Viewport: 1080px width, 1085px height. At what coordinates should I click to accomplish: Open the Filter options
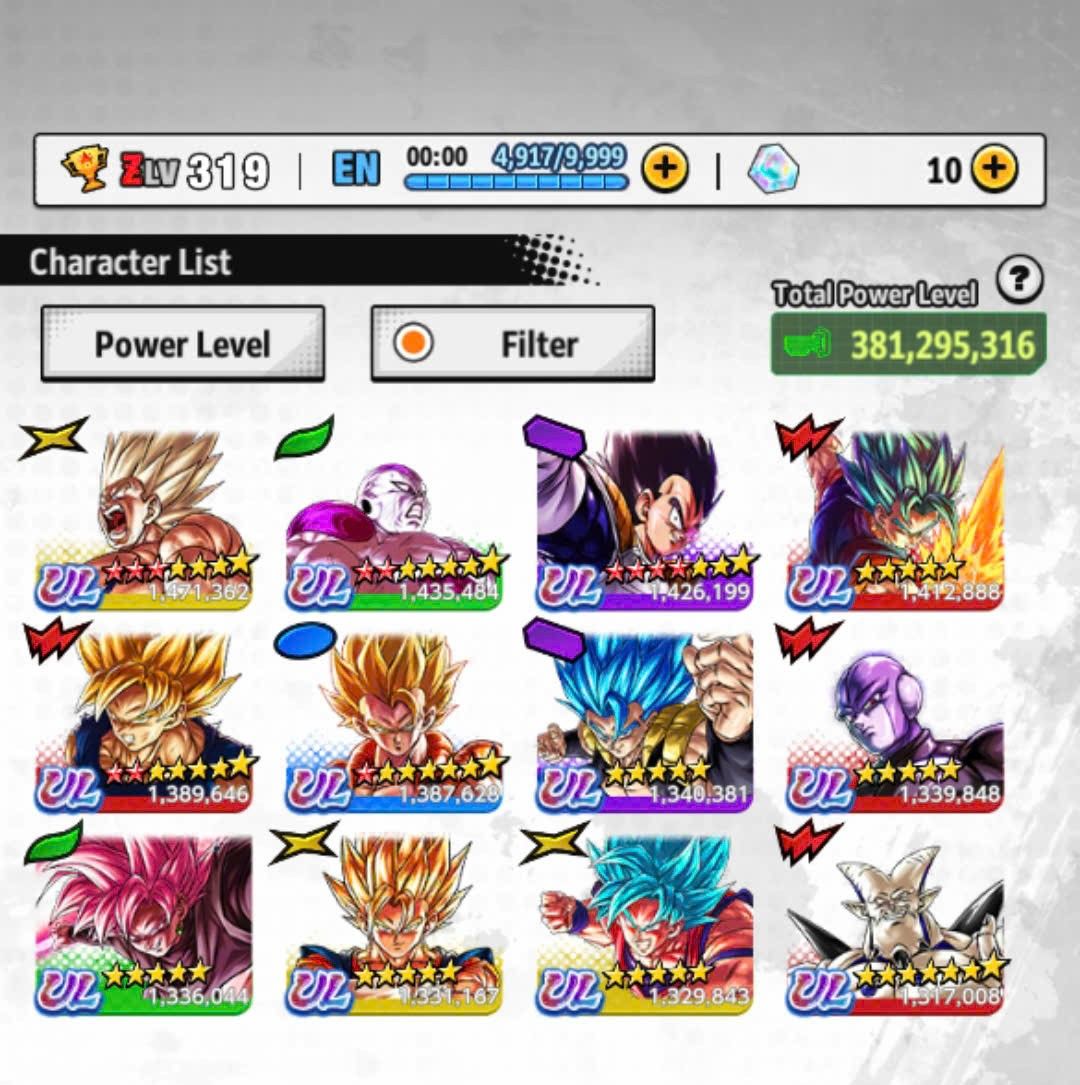512,344
